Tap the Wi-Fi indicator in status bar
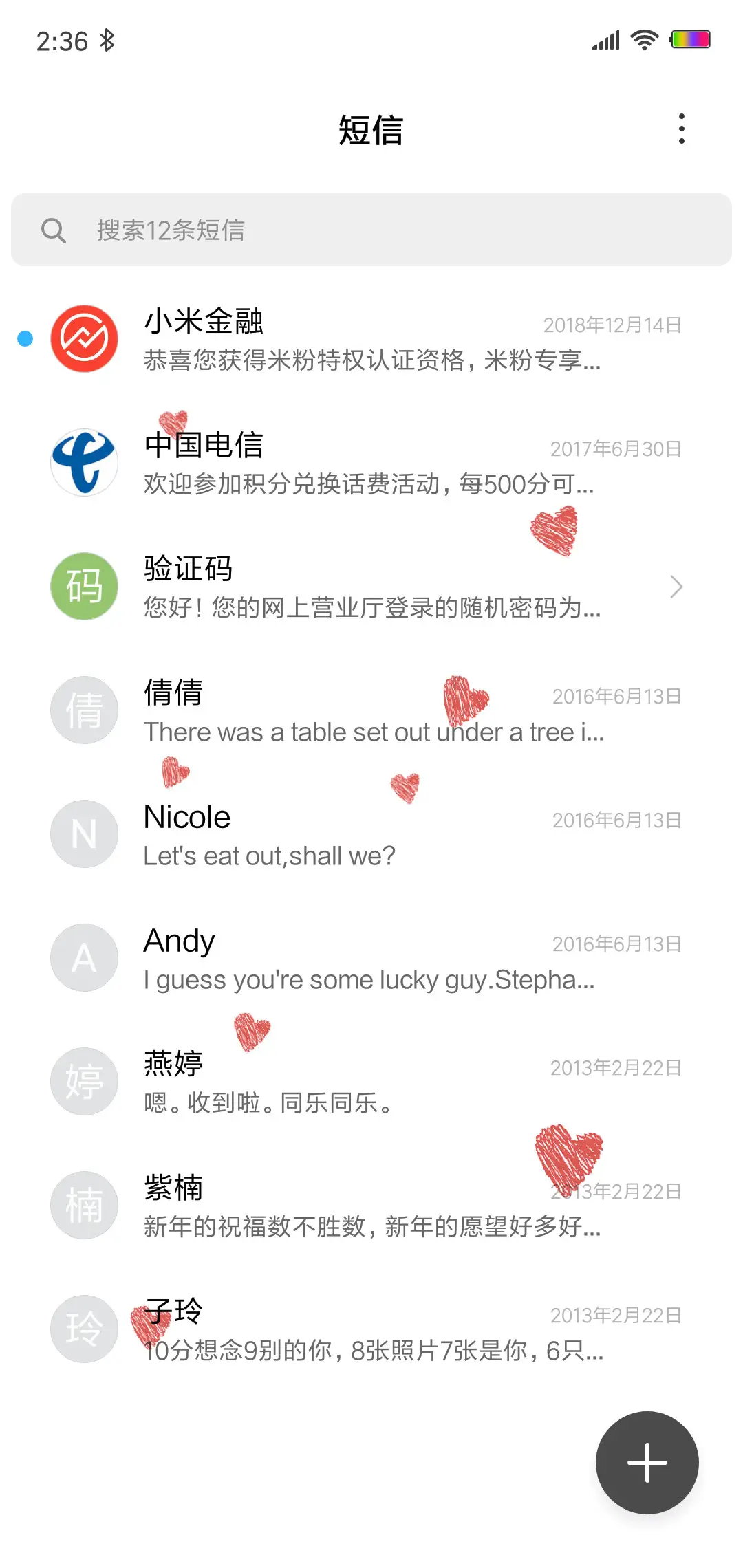This screenshot has width=743, height=1568. coord(643,39)
